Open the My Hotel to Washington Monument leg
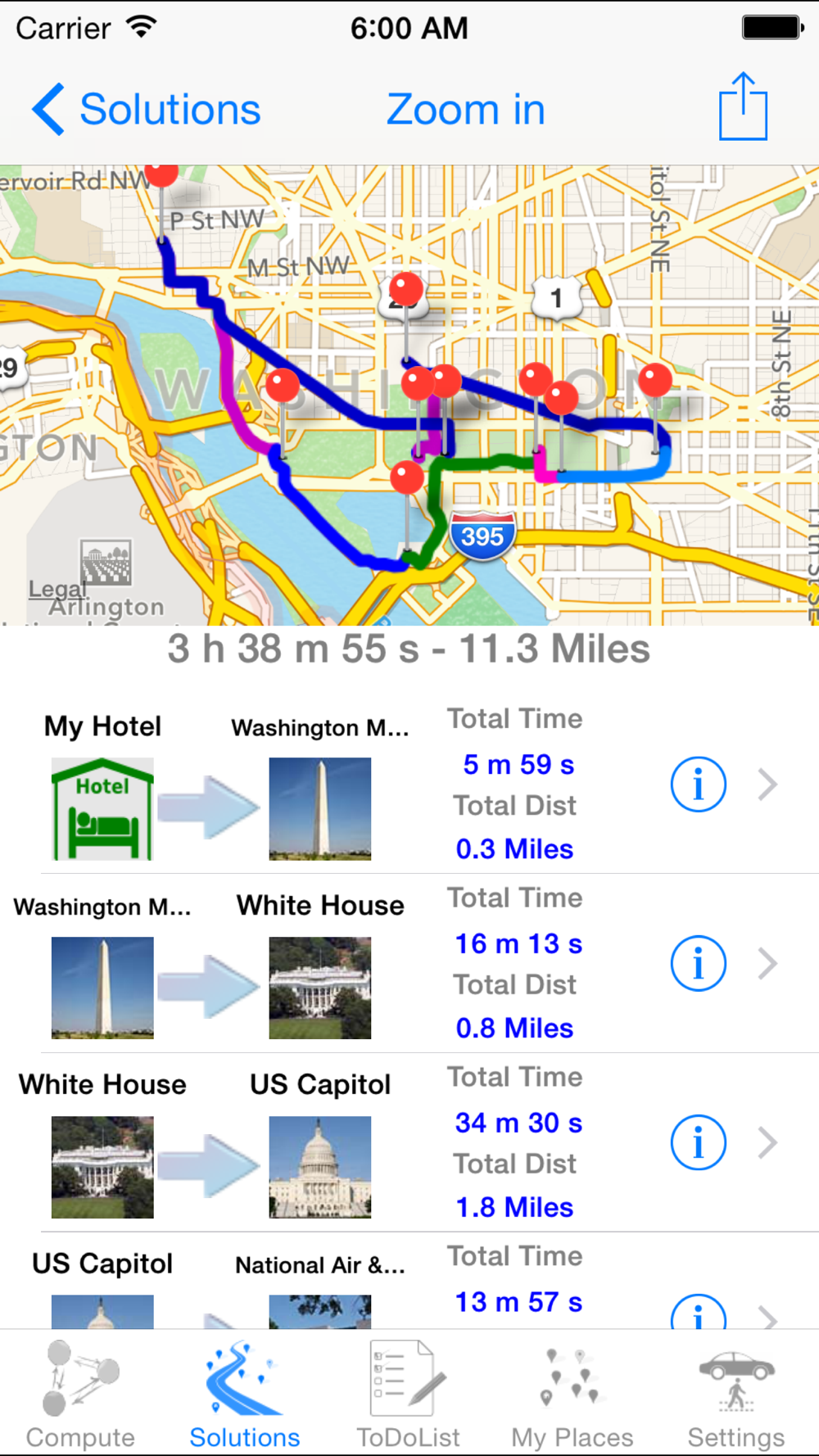The width and height of the screenshot is (819, 1456). (409, 785)
